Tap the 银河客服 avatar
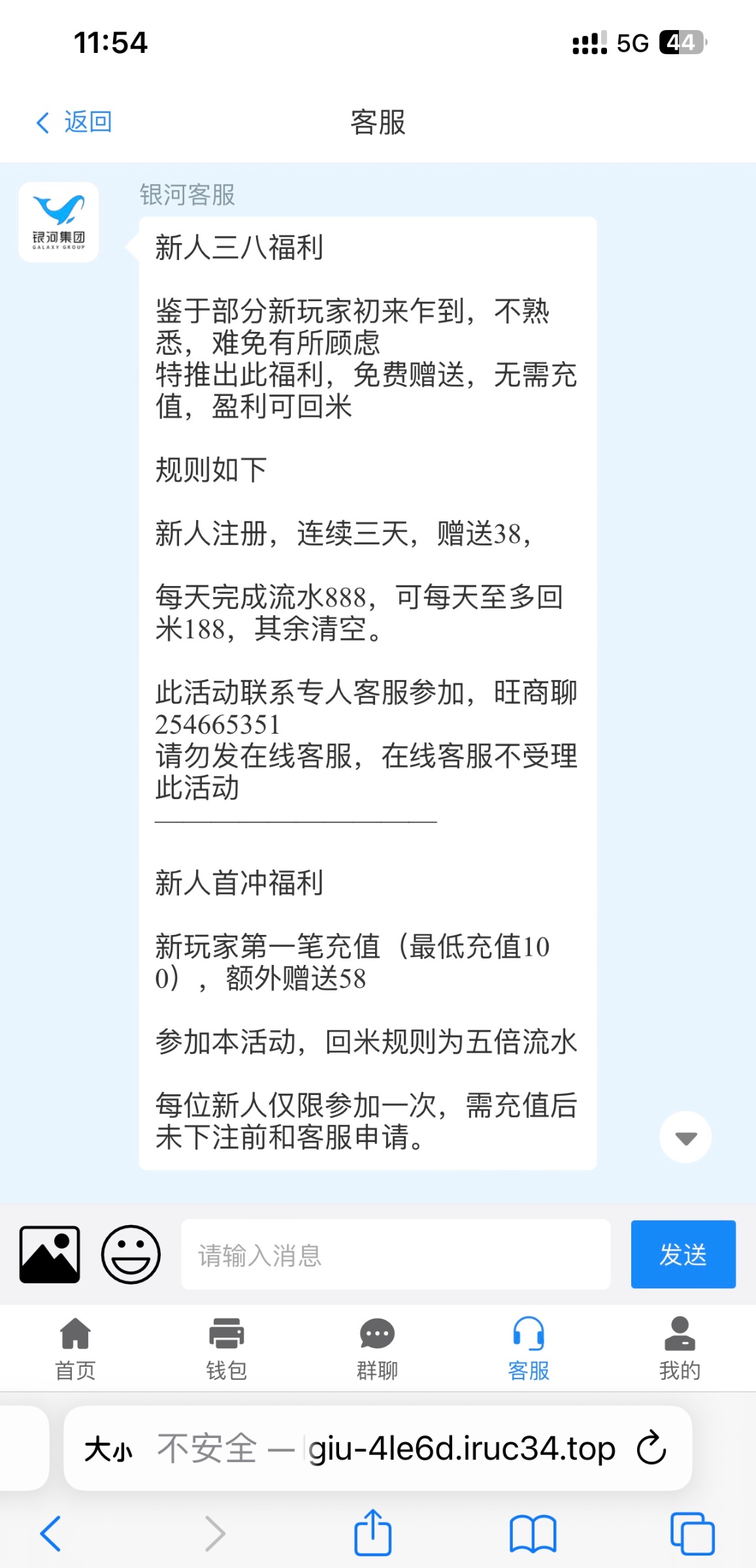Screen dimensions: 756x1568 pyautogui.click(x=59, y=222)
